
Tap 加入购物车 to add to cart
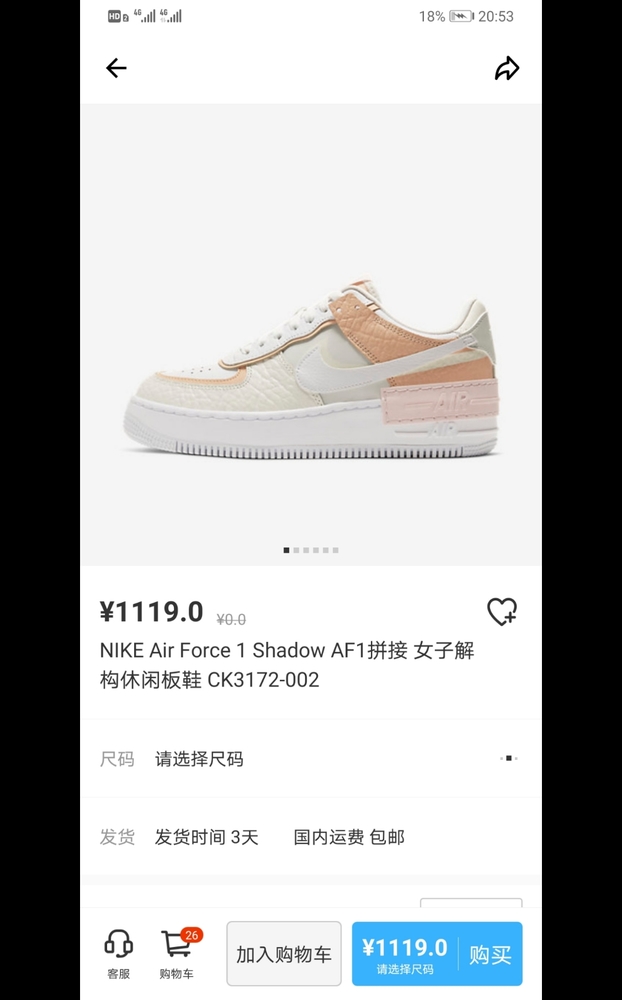284,954
